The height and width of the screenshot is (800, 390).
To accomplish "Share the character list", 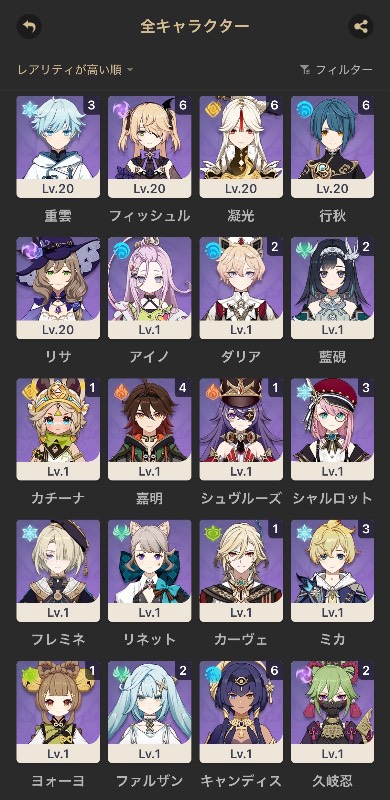I will click(x=361, y=26).
